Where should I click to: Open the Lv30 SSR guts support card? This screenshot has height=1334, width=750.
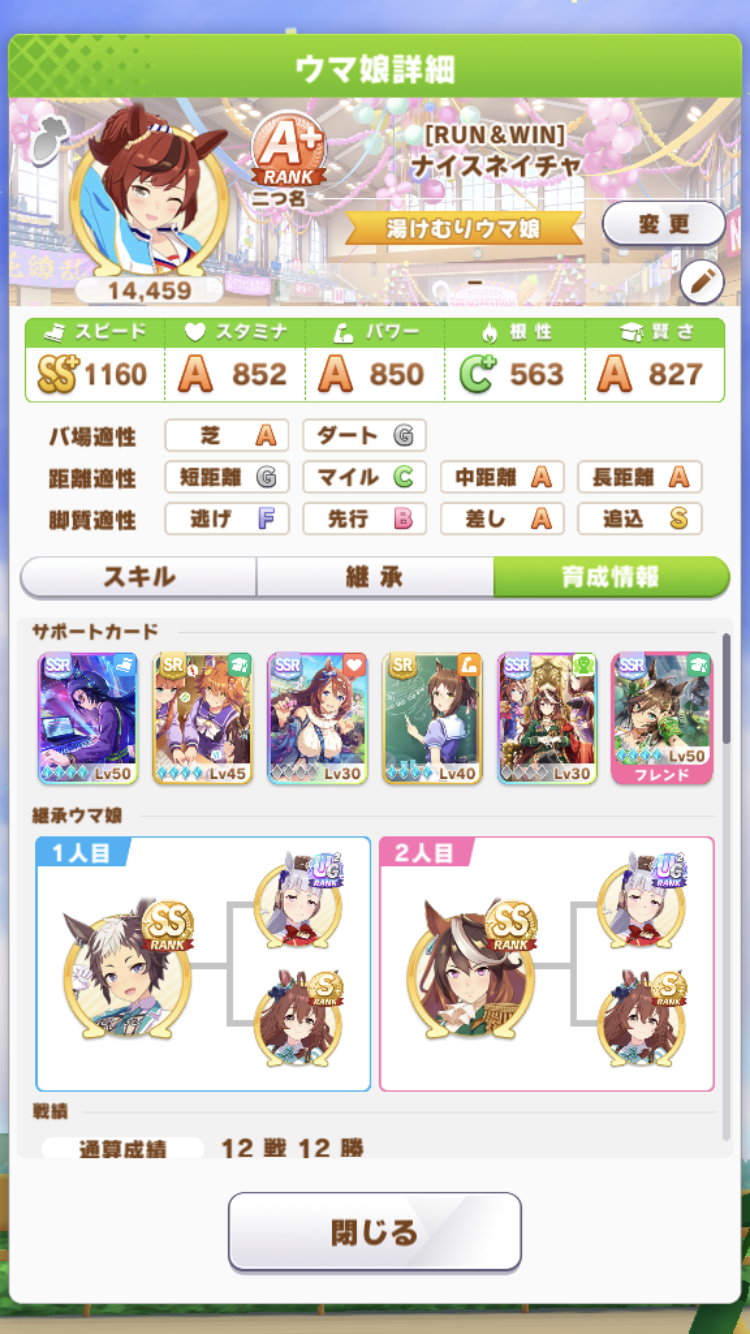[x=547, y=717]
